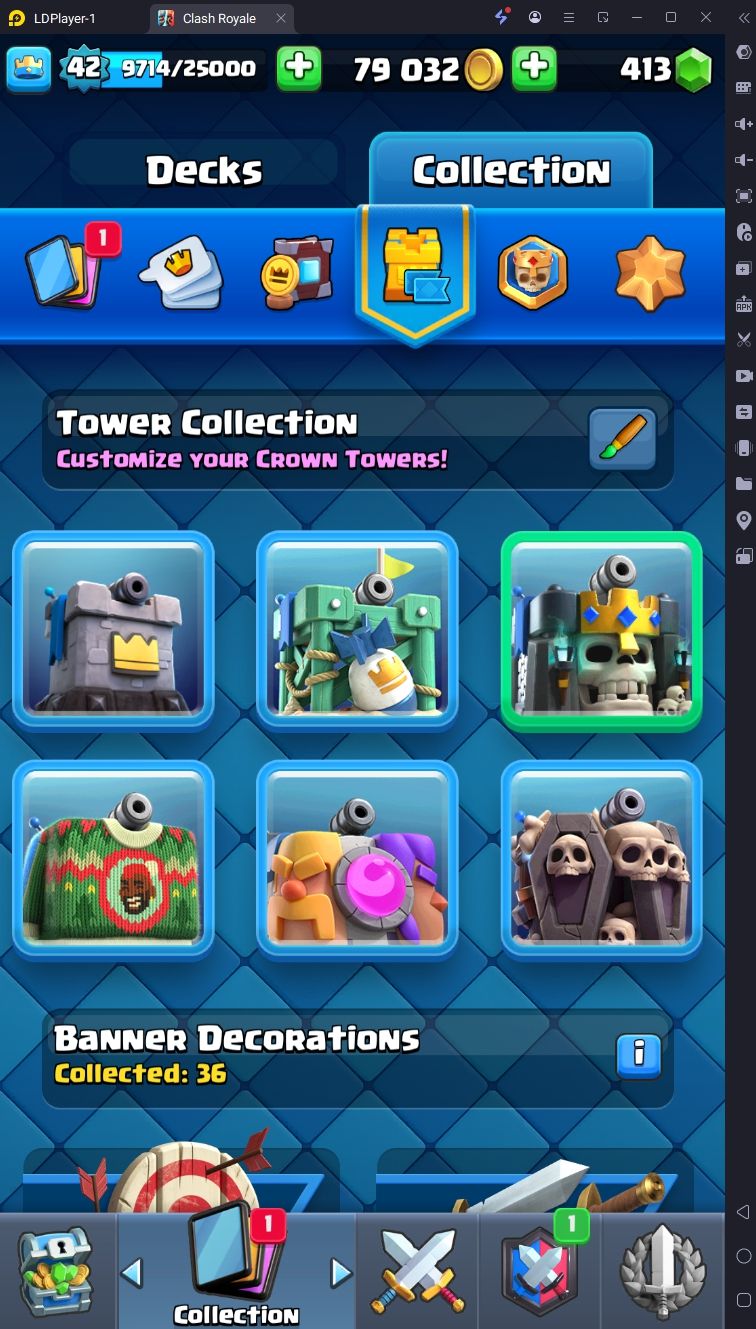Select the green wooden raft tower skin
Viewport: 756px width, 1329px height.
[357, 629]
